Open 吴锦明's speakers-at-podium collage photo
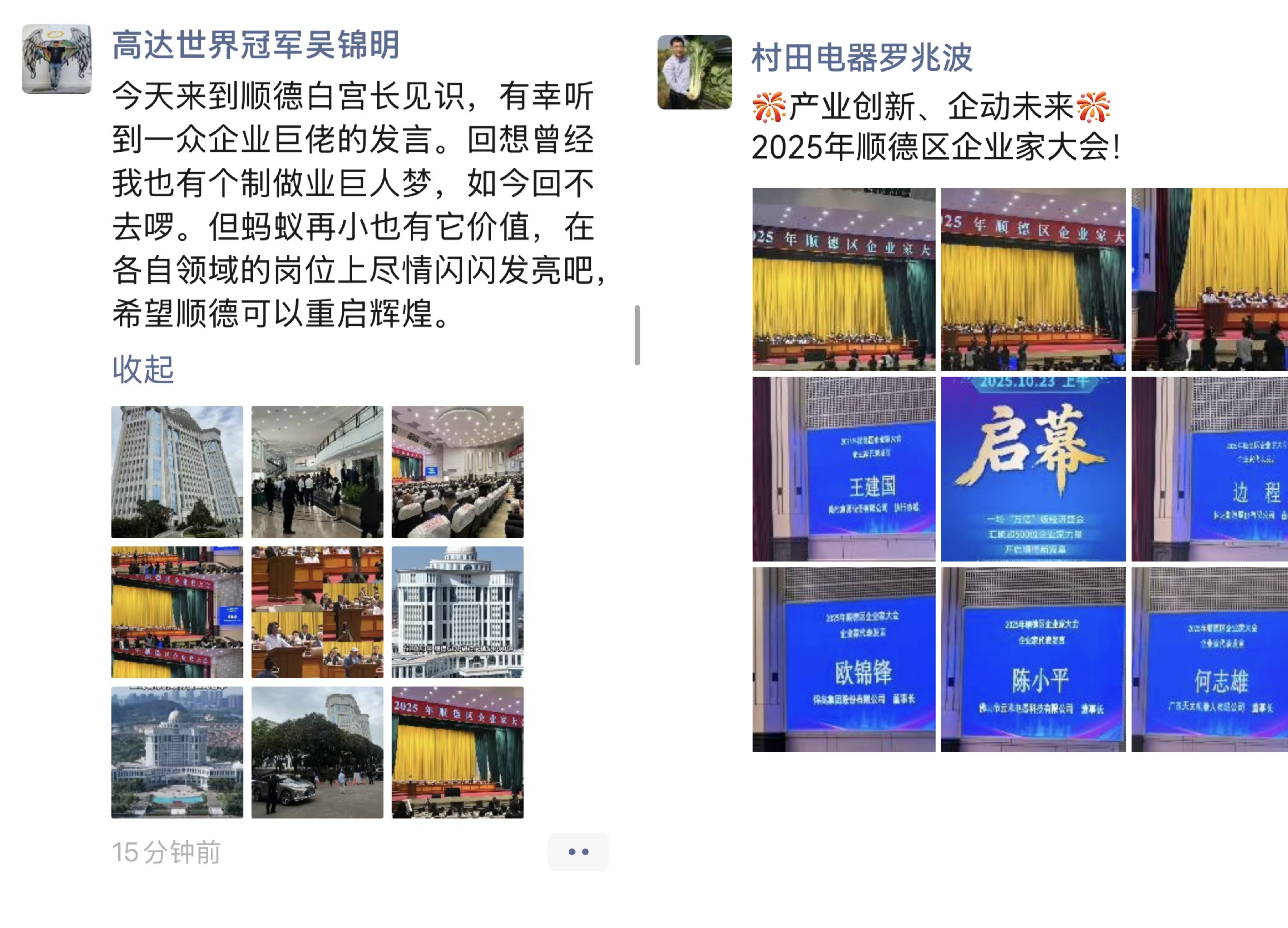 pos(317,612)
